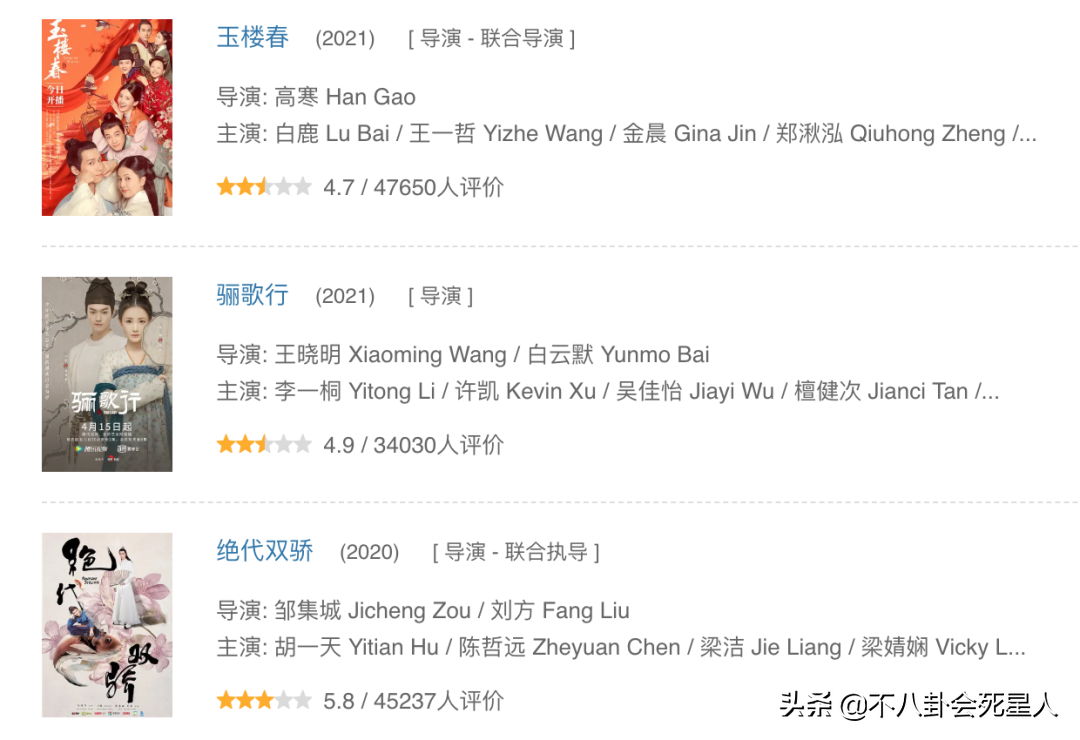Open the 绝代双骄 title link

click(x=265, y=551)
